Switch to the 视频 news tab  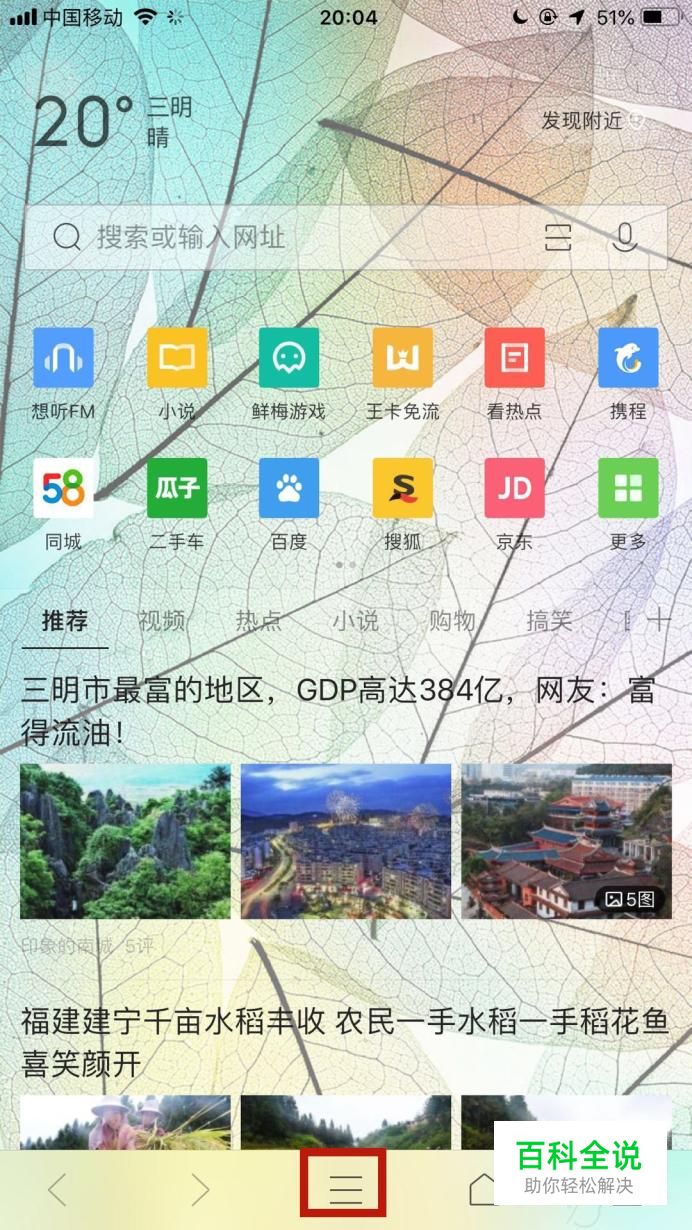pyautogui.click(x=162, y=621)
